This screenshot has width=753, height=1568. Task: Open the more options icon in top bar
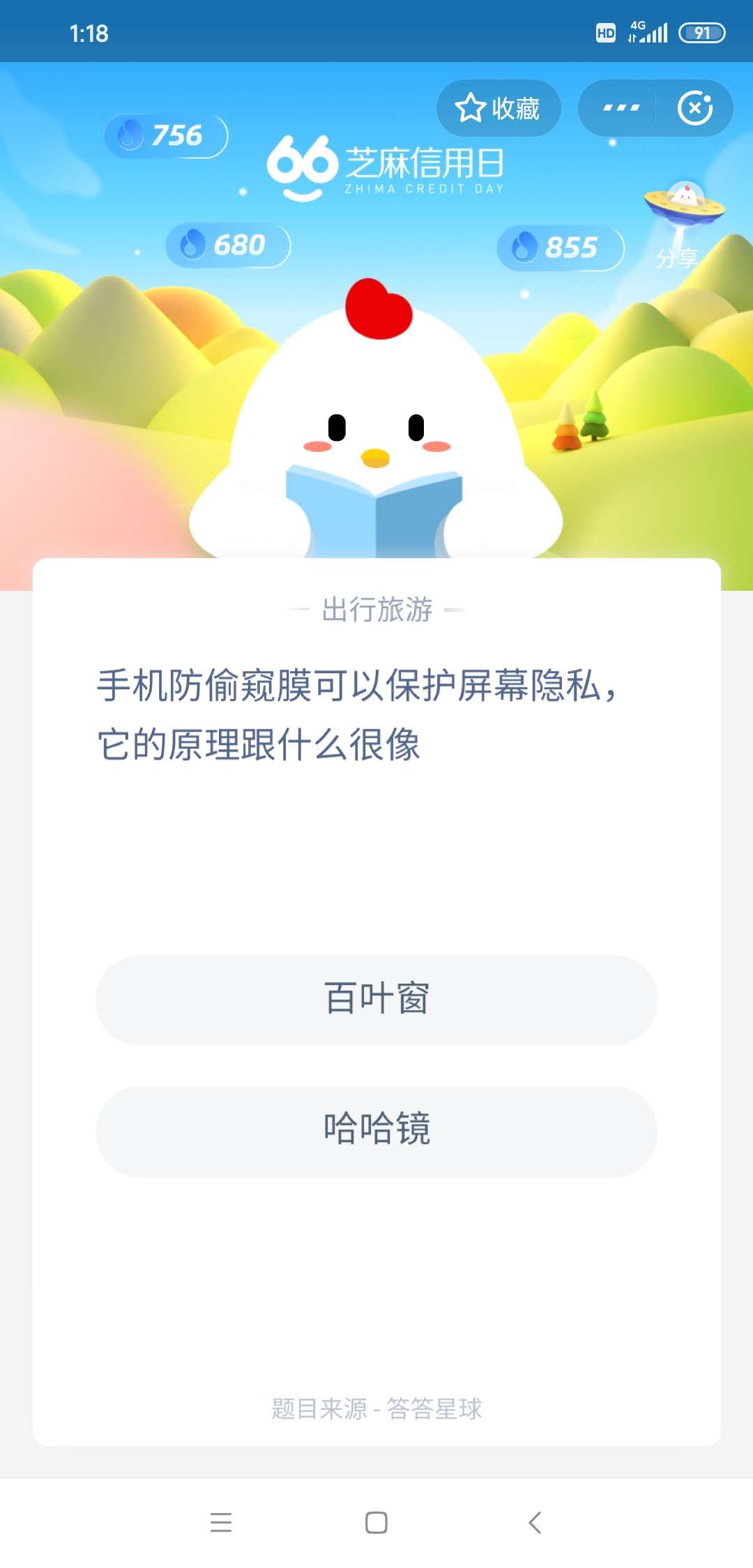point(621,108)
